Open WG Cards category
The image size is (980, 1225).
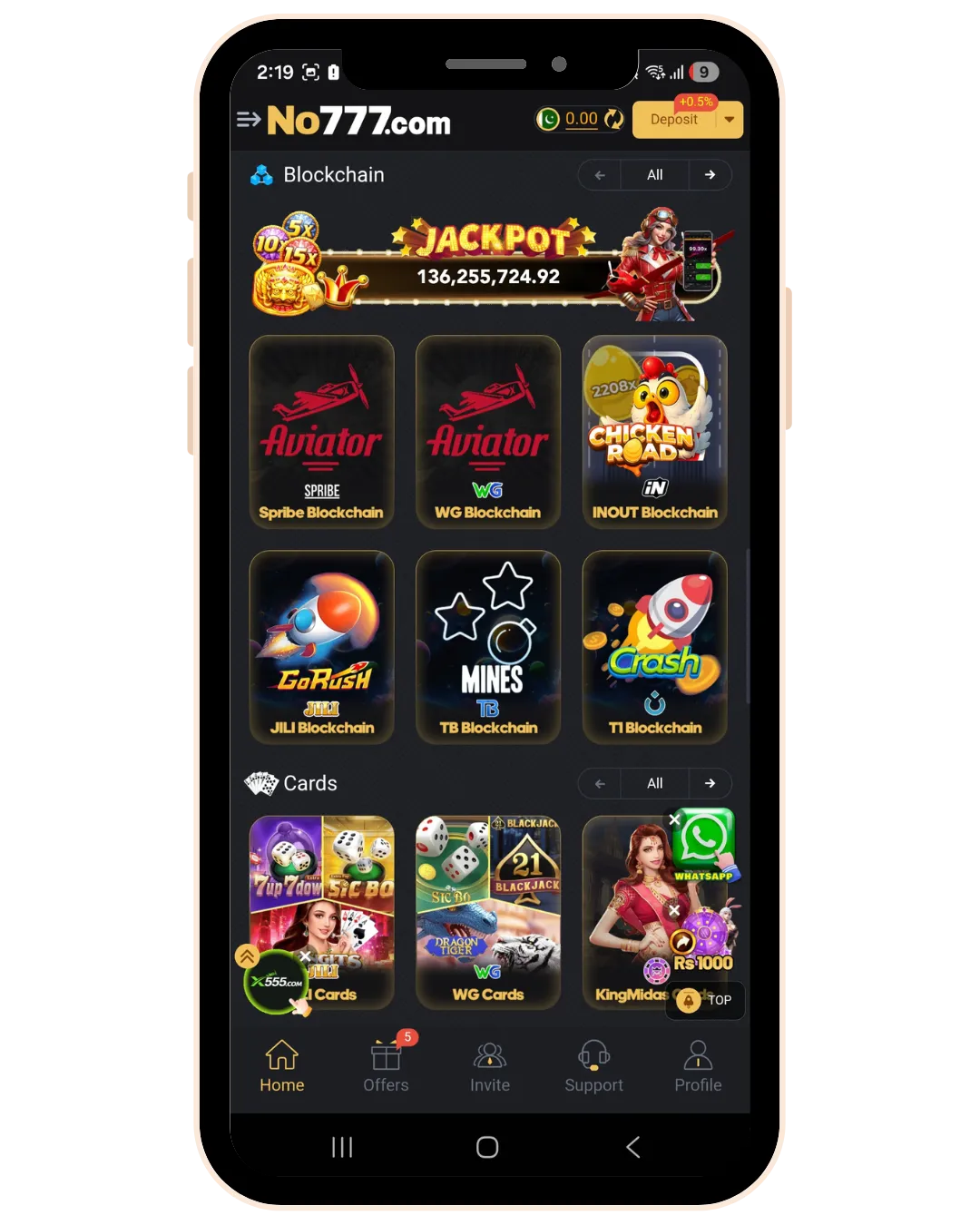(488, 912)
